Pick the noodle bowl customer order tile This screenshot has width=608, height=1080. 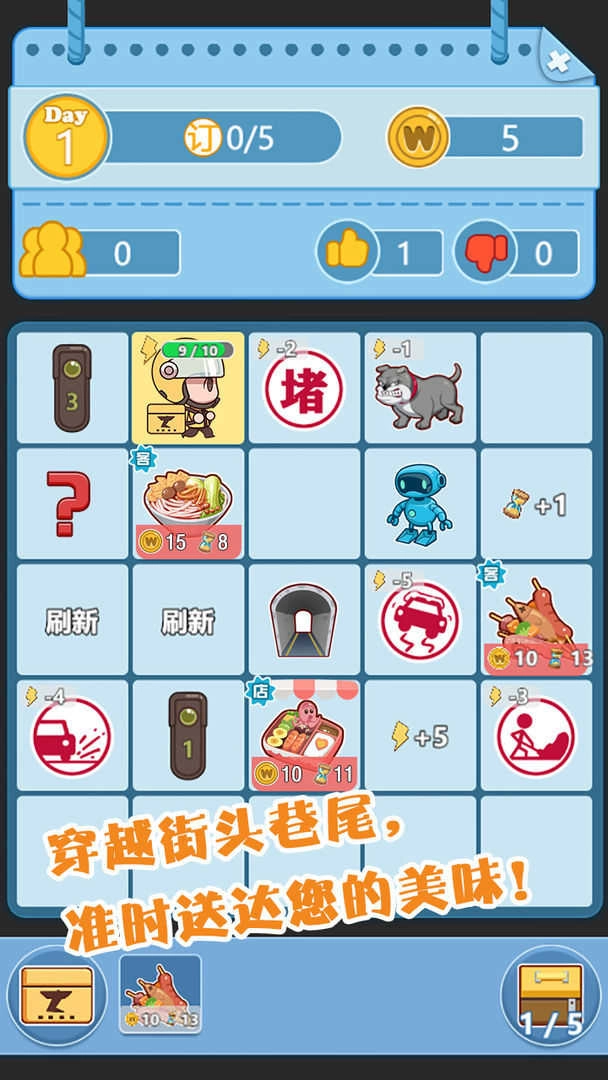tap(188, 504)
